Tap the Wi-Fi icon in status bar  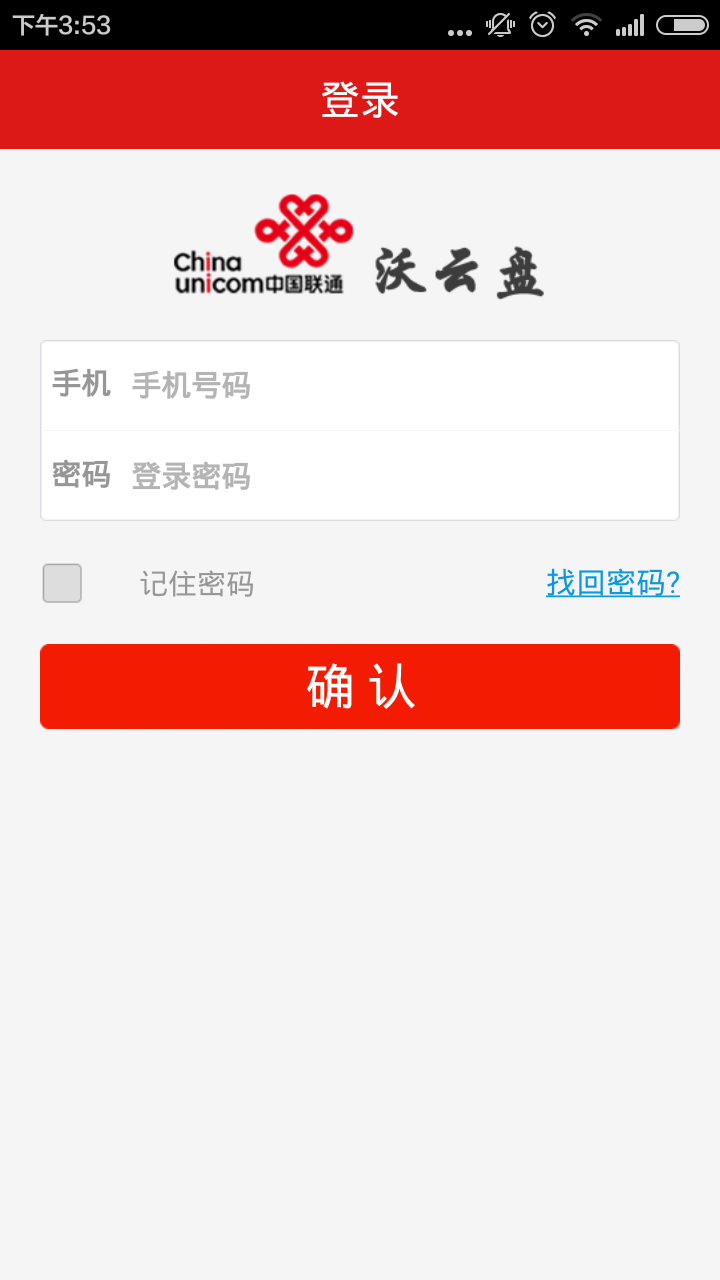588,25
